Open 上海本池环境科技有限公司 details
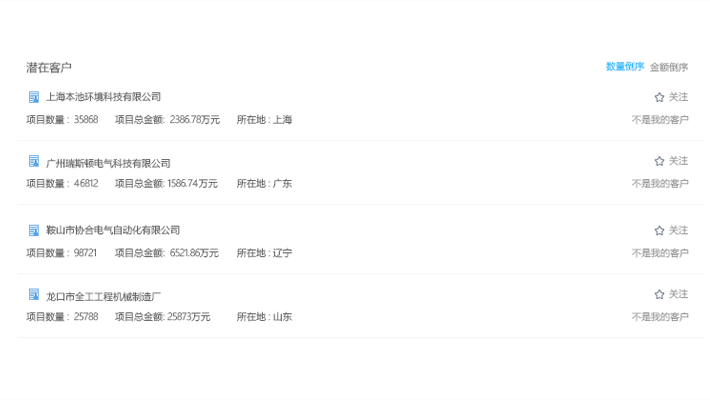This screenshot has height=400, width=710. coord(103,97)
